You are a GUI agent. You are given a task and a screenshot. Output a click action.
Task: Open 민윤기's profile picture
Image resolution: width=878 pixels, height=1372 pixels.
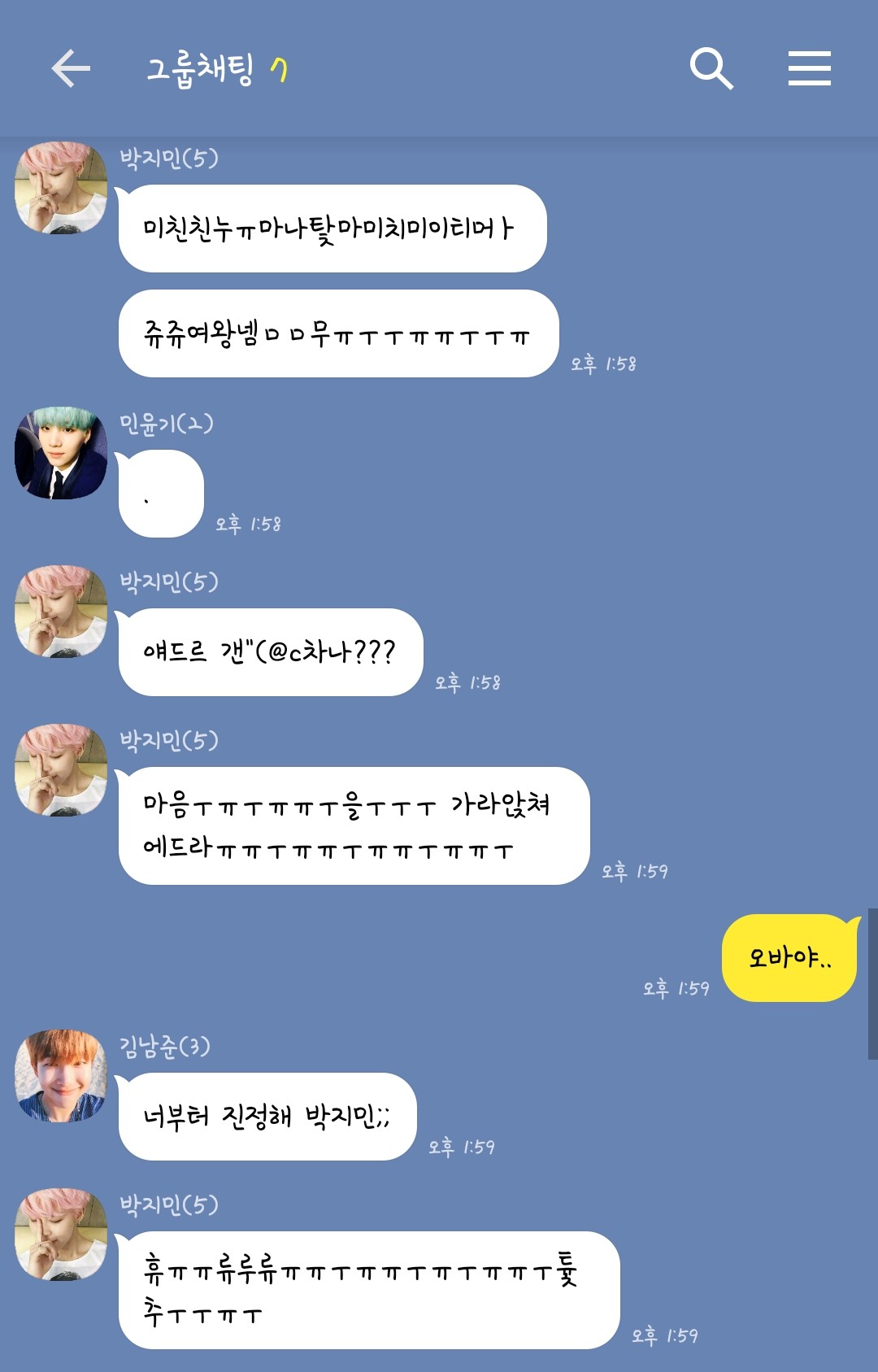coord(61,453)
